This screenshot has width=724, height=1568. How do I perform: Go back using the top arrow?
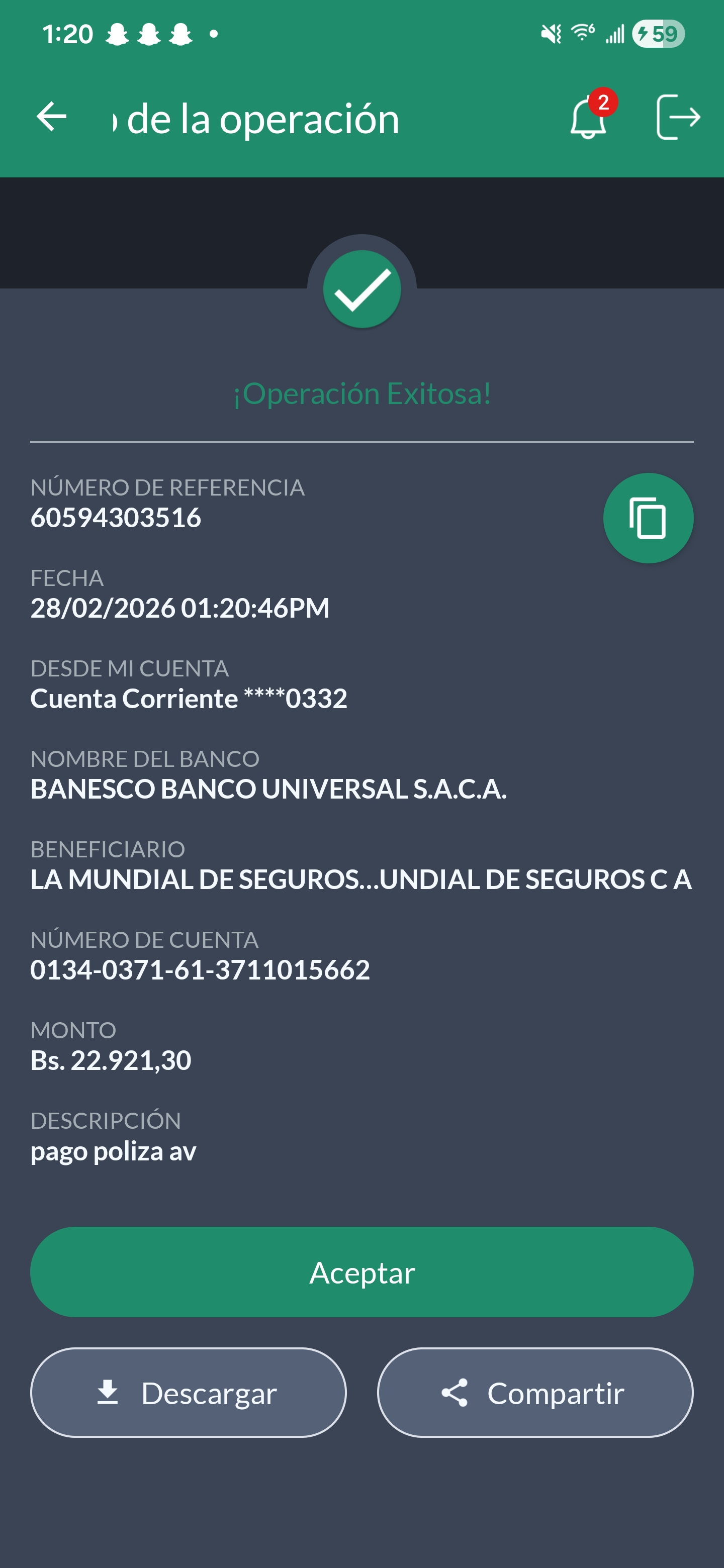pos(52,117)
